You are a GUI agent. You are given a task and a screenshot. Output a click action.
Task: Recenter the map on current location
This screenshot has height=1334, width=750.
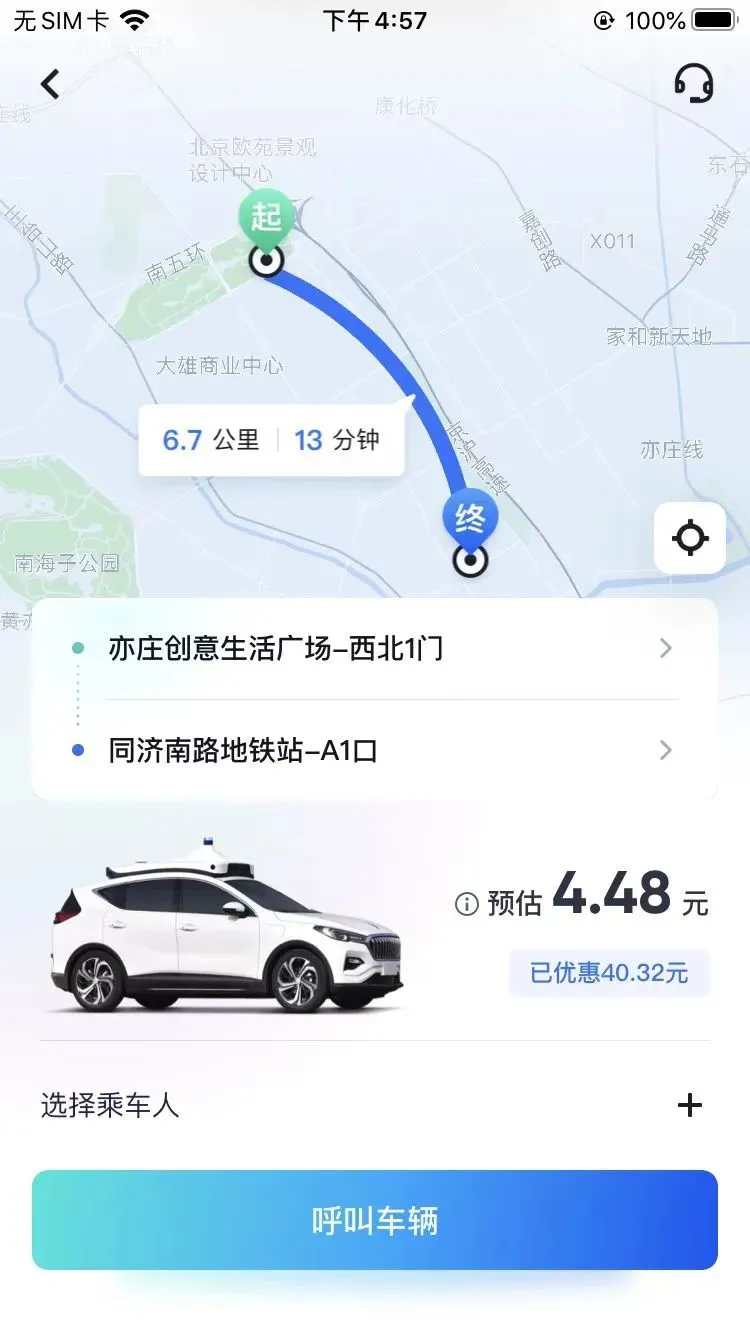pos(690,538)
